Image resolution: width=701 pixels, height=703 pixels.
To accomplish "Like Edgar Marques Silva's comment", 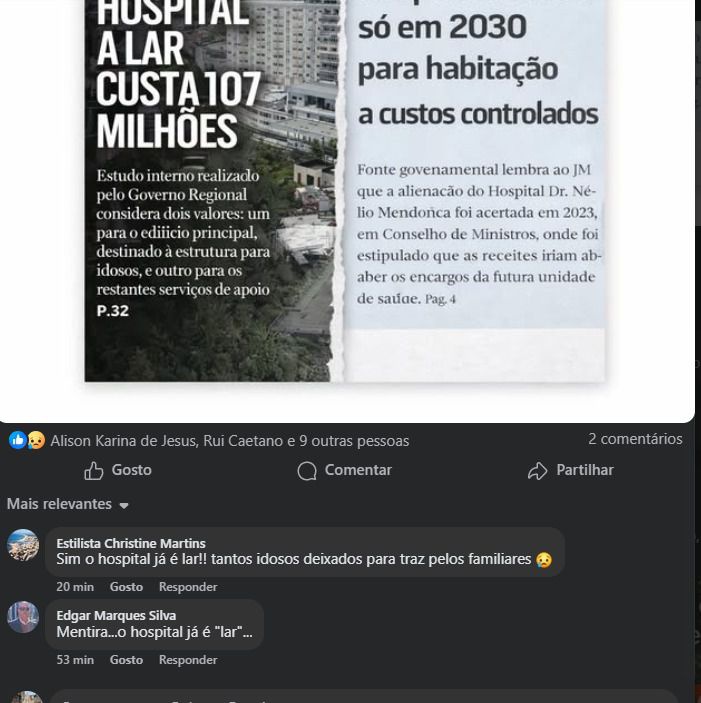I will [x=126, y=660].
